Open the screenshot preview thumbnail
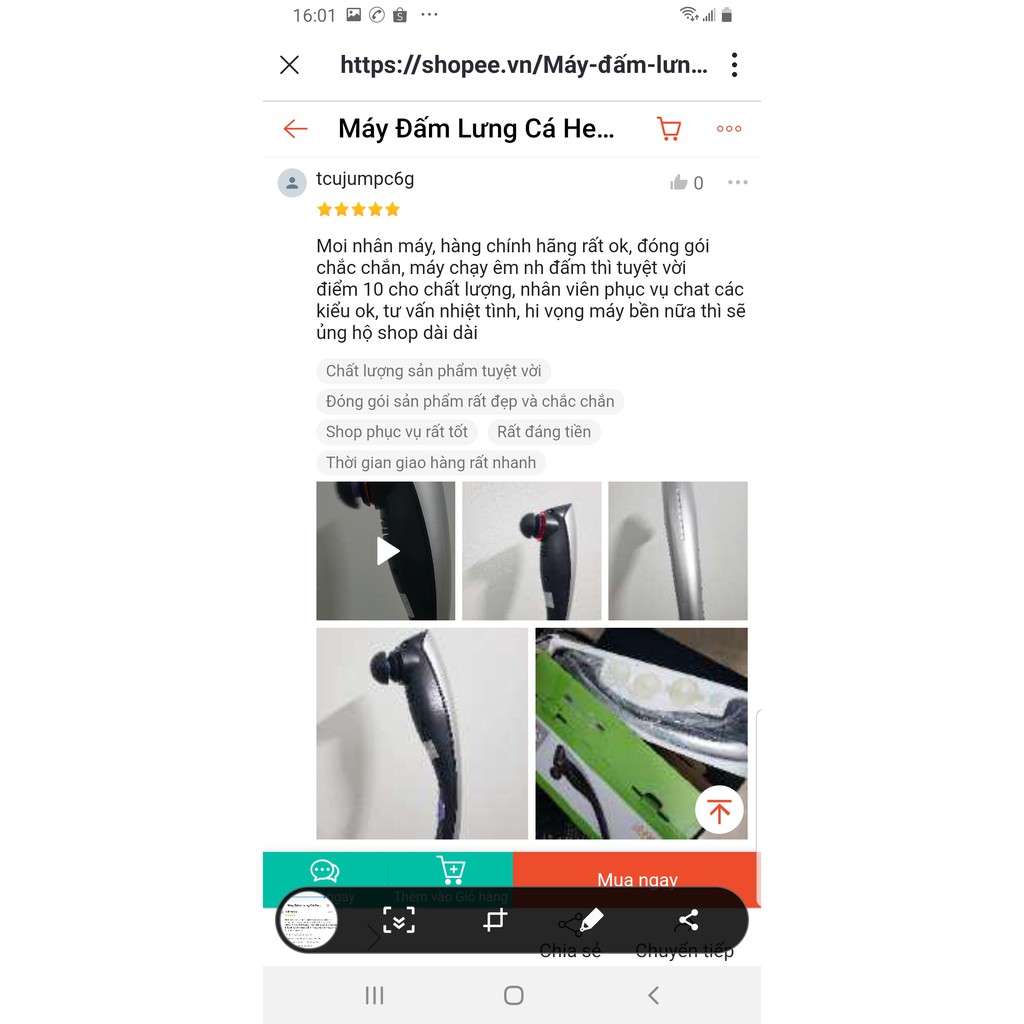1024x1024 pixels. 308,920
